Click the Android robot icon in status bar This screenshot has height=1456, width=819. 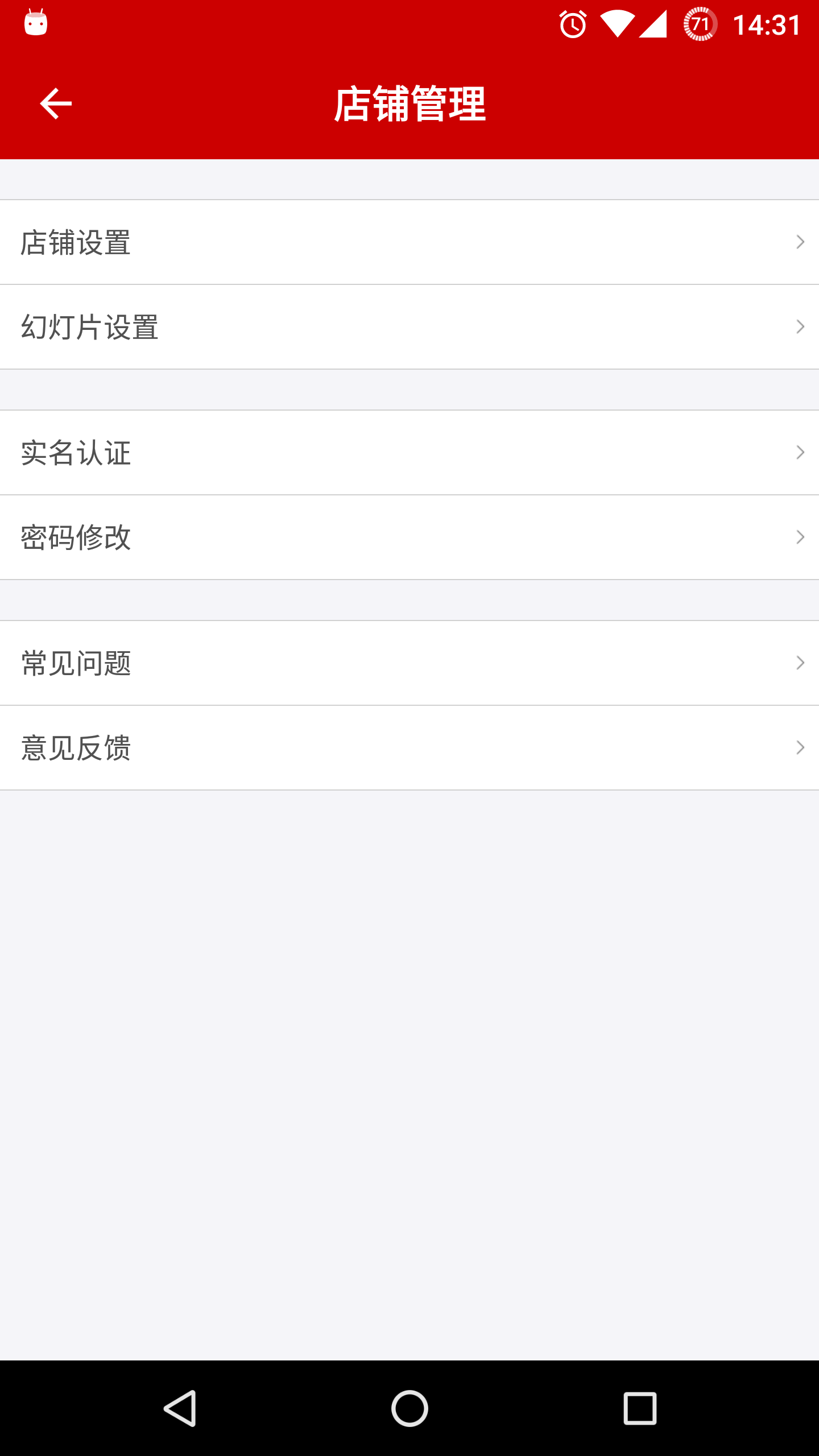tap(36, 24)
